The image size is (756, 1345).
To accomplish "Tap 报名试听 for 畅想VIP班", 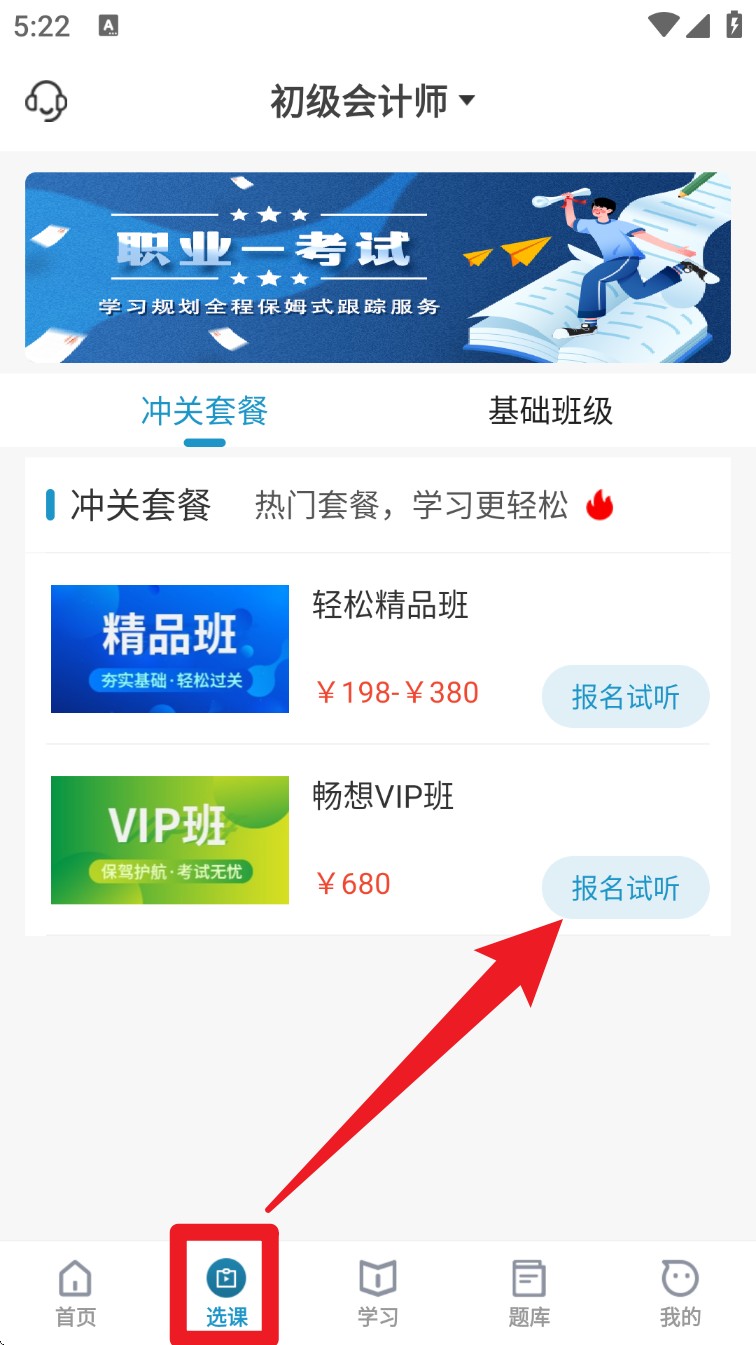I will pyautogui.click(x=625, y=888).
